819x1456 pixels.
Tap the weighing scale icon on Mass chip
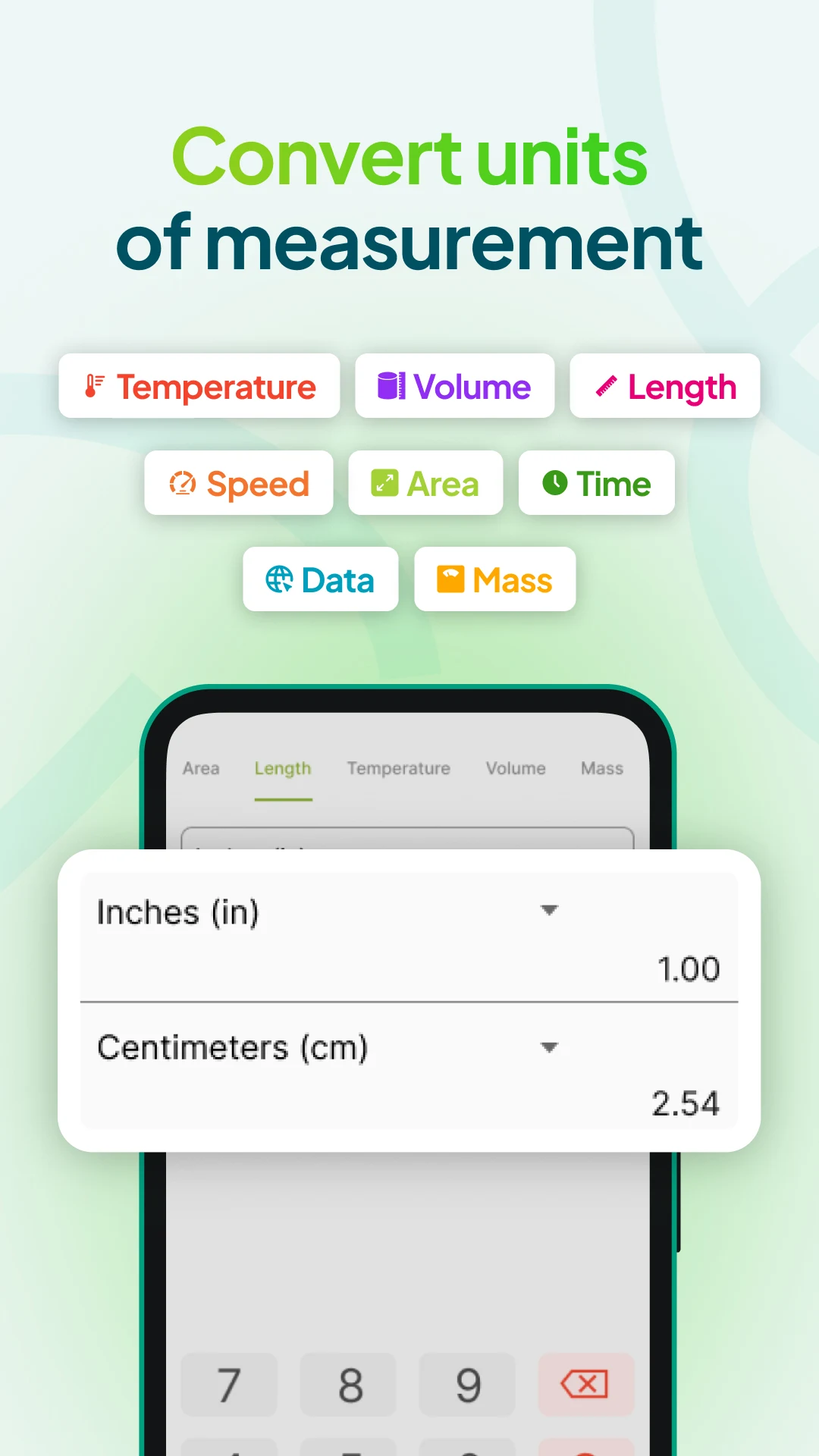(450, 579)
